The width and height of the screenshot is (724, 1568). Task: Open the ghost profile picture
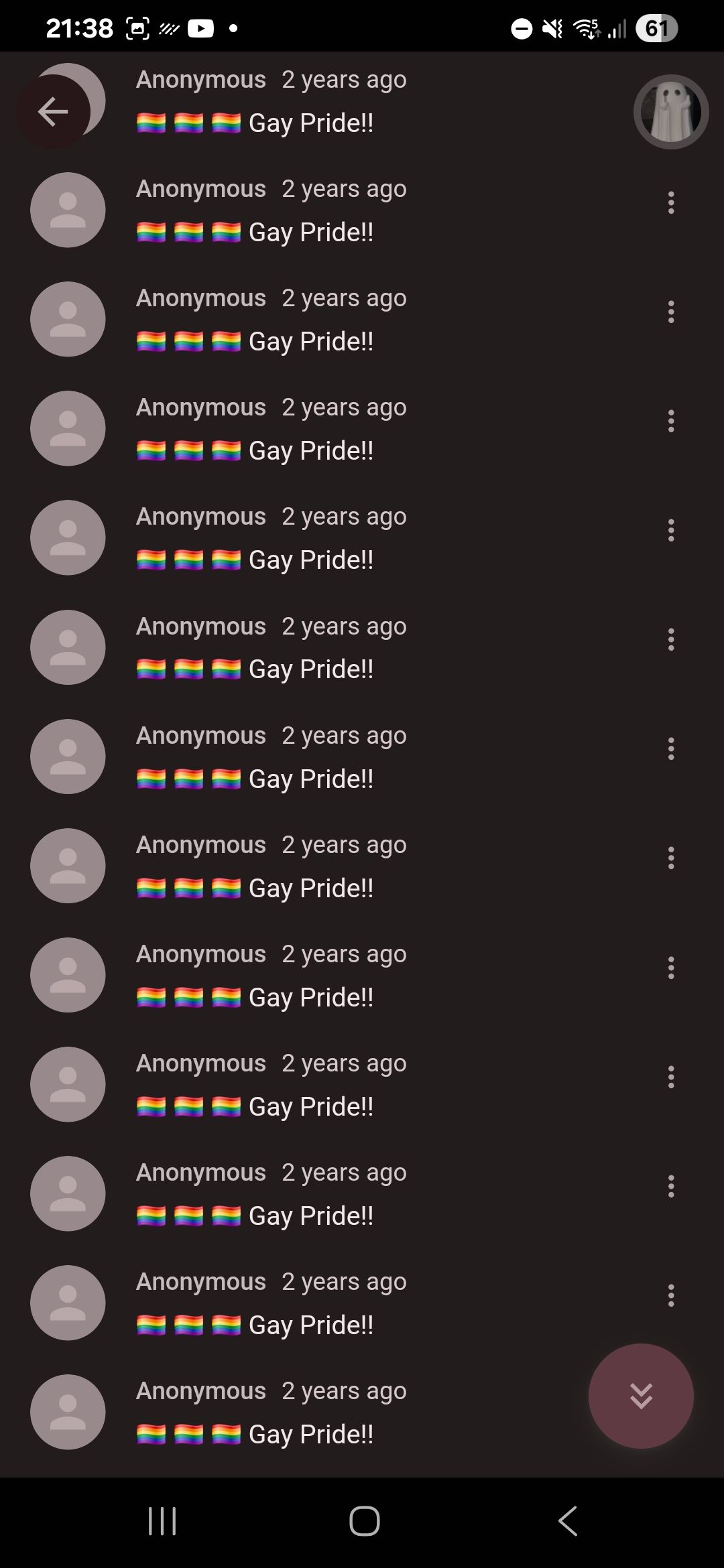(670, 112)
